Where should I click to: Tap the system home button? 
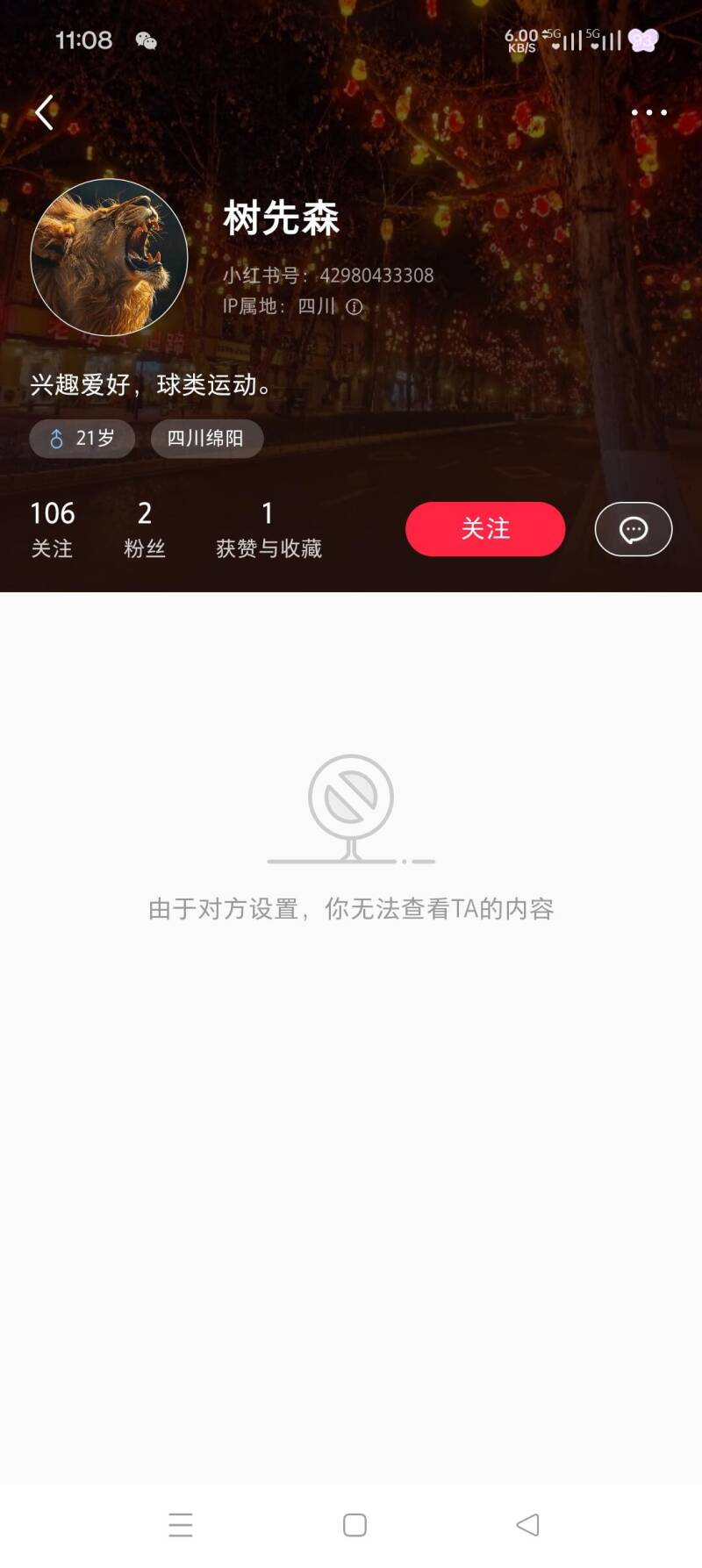355,1524
